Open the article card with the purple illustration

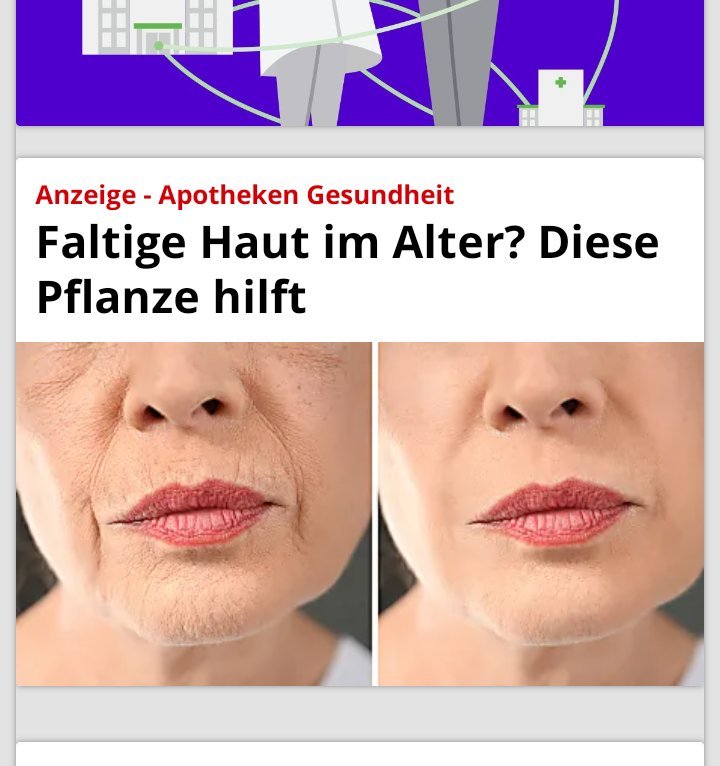click(360, 62)
